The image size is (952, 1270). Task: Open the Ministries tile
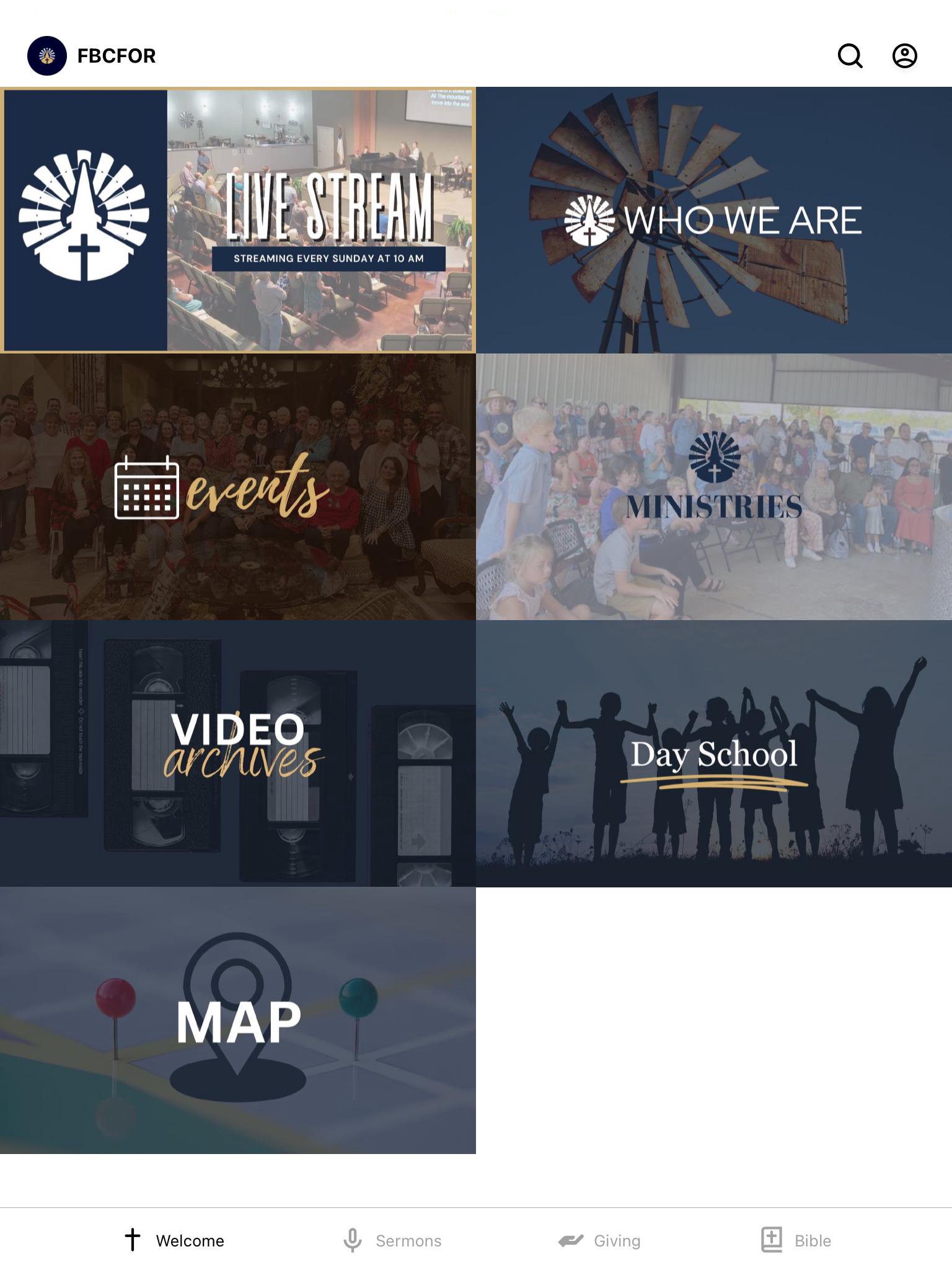pos(714,487)
